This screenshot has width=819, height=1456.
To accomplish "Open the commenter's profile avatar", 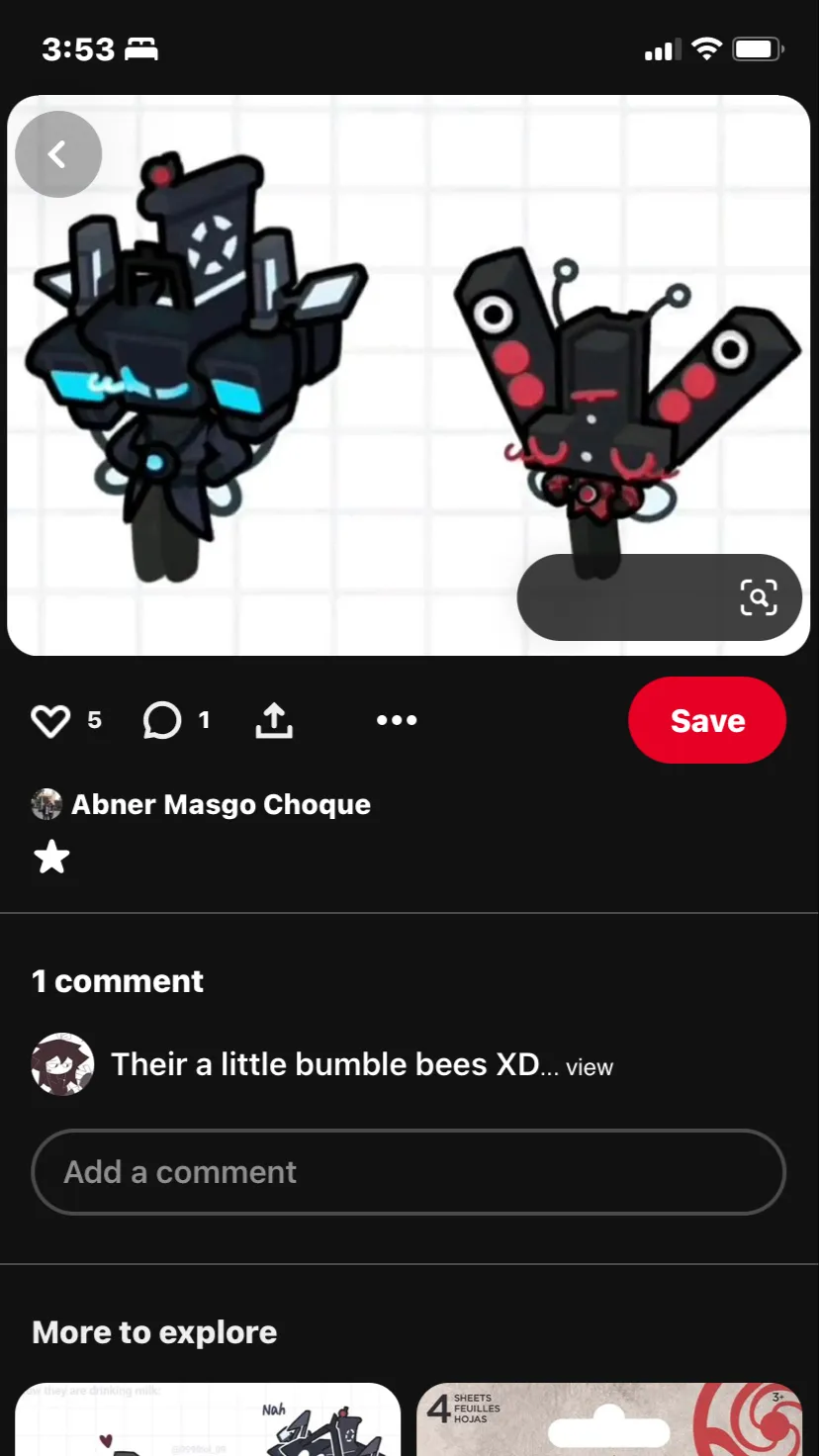I will (x=63, y=1064).
